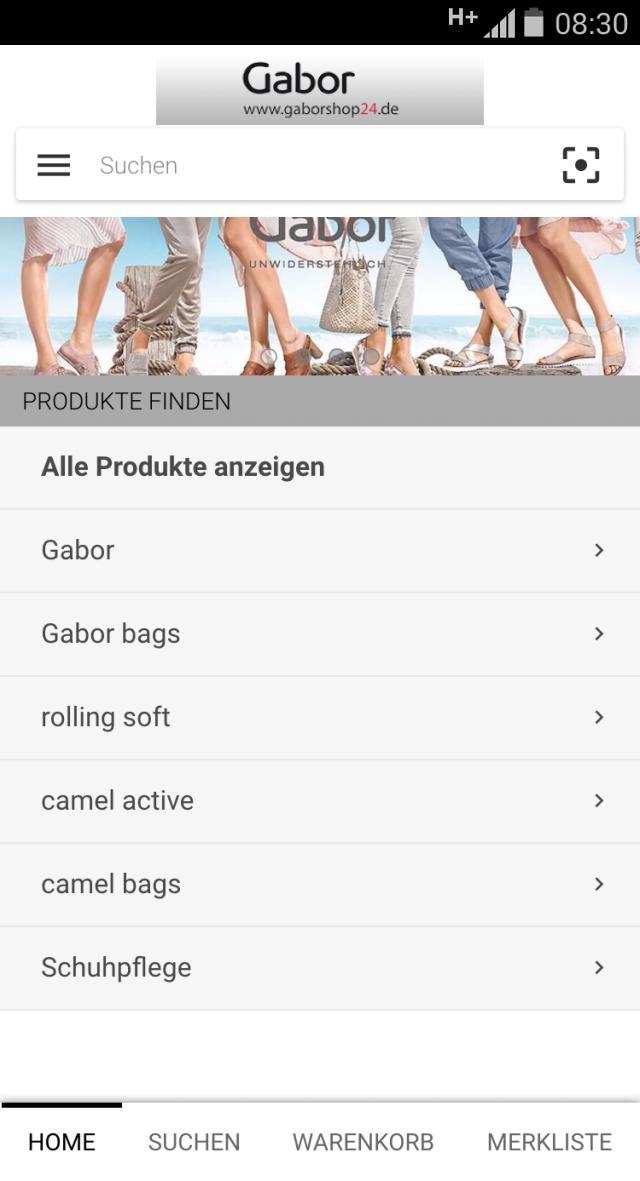Switch to the Merkliste tab
This screenshot has width=640, height=1181.
(x=549, y=1142)
